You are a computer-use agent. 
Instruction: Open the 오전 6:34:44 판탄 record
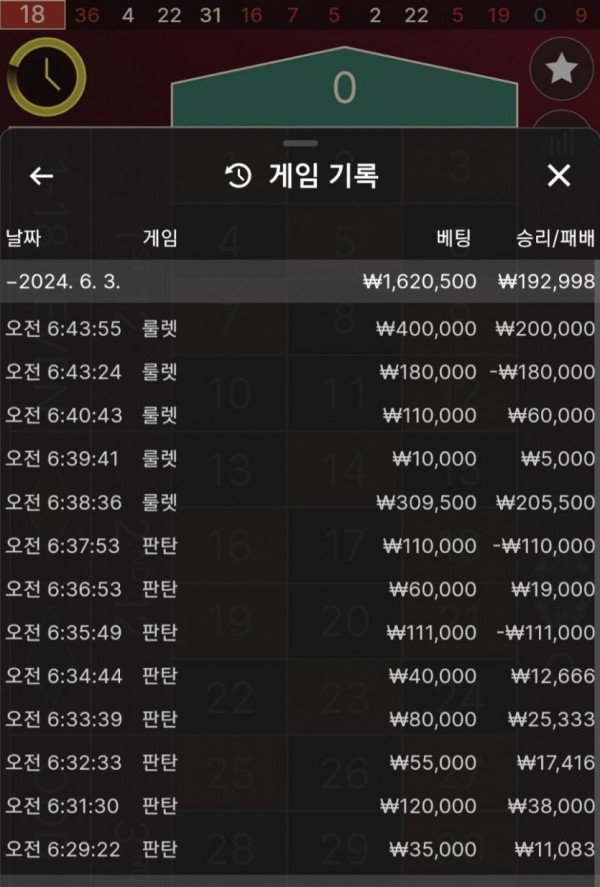coord(300,676)
